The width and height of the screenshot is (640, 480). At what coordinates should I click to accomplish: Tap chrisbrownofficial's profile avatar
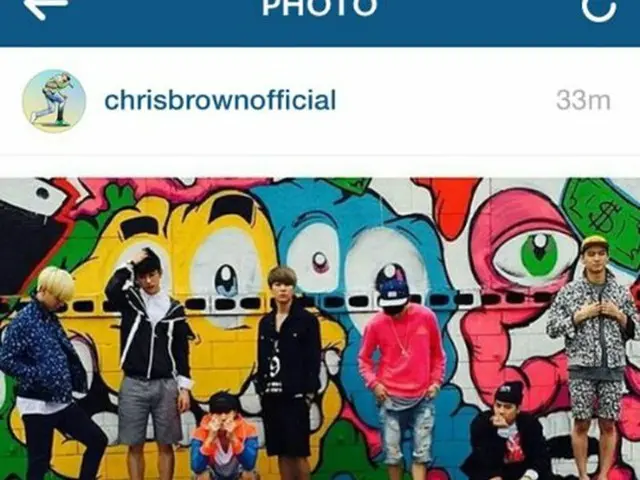point(54,101)
